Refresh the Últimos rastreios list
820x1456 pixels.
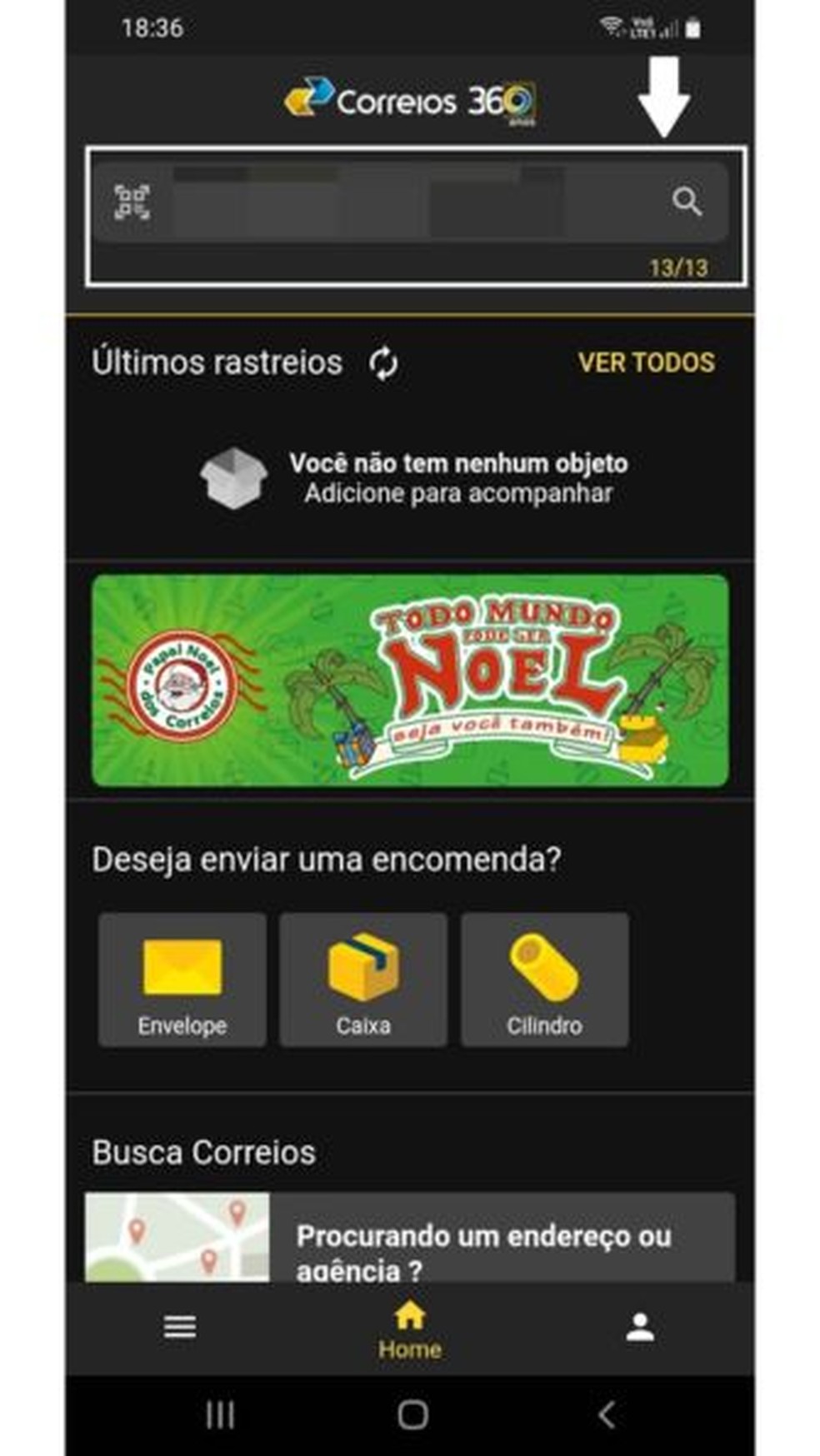pyautogui.click(x=383, y=362)
